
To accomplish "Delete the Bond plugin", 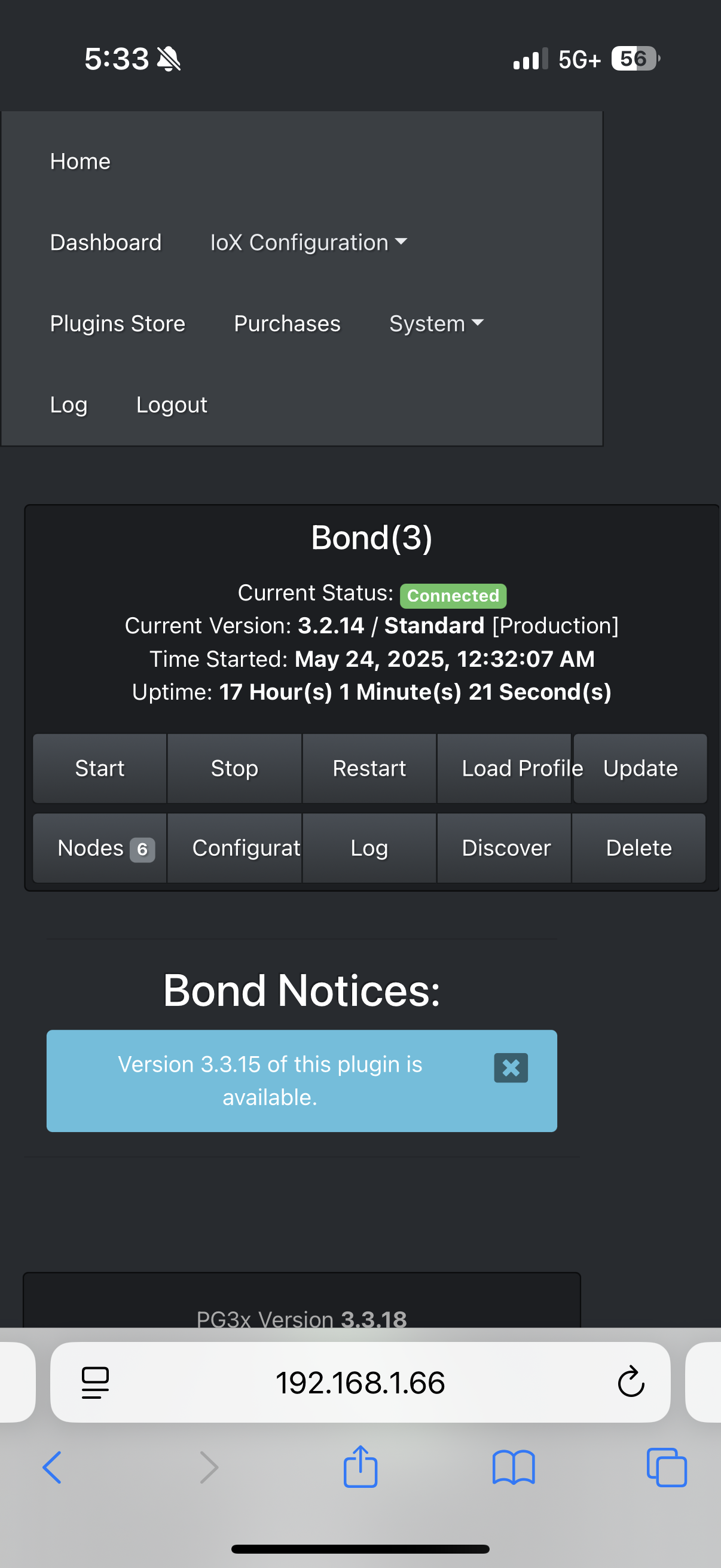I will coord(639,848).
